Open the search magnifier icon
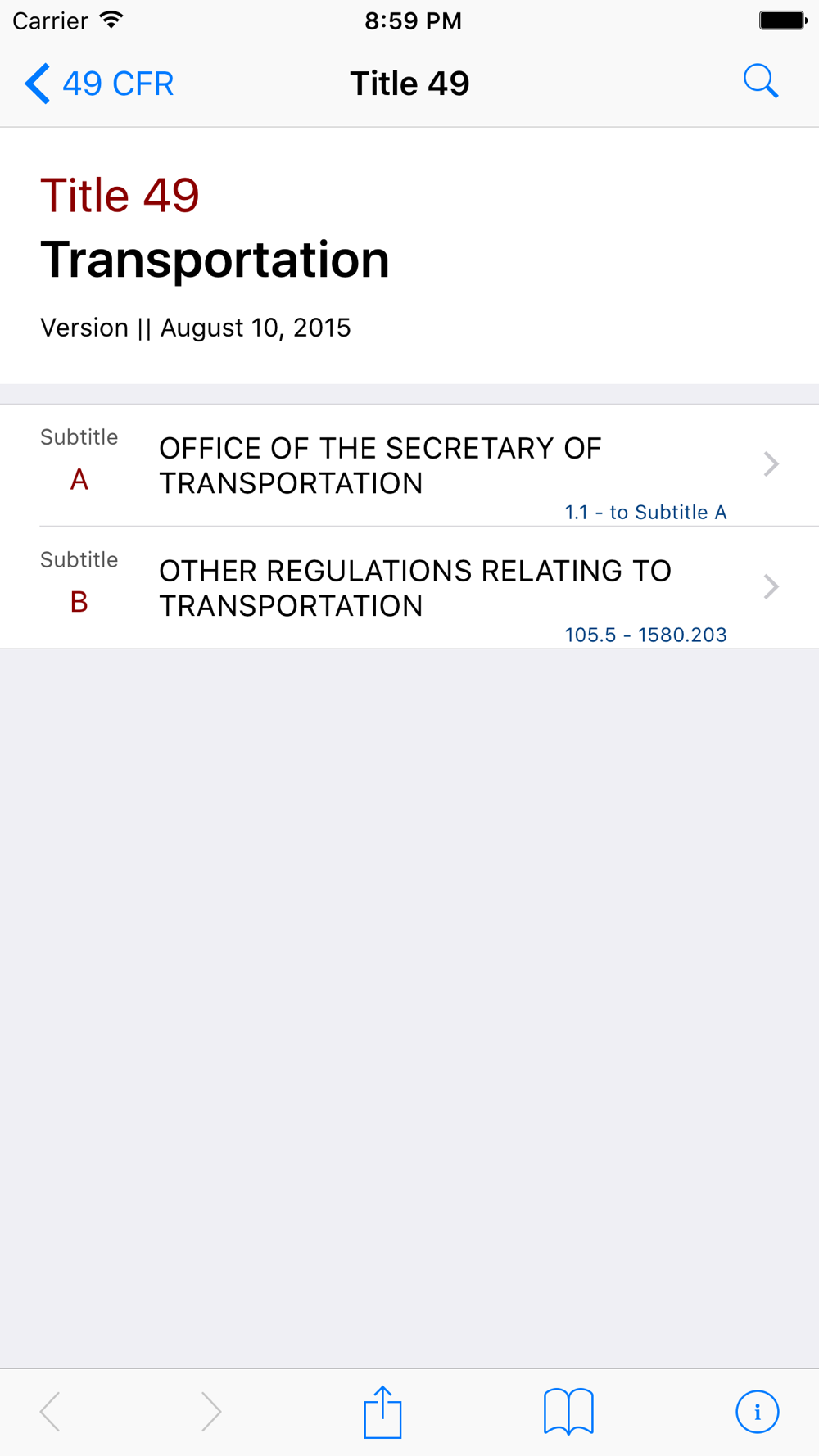This screenshot has width=819, height=1456. (761, 82)
